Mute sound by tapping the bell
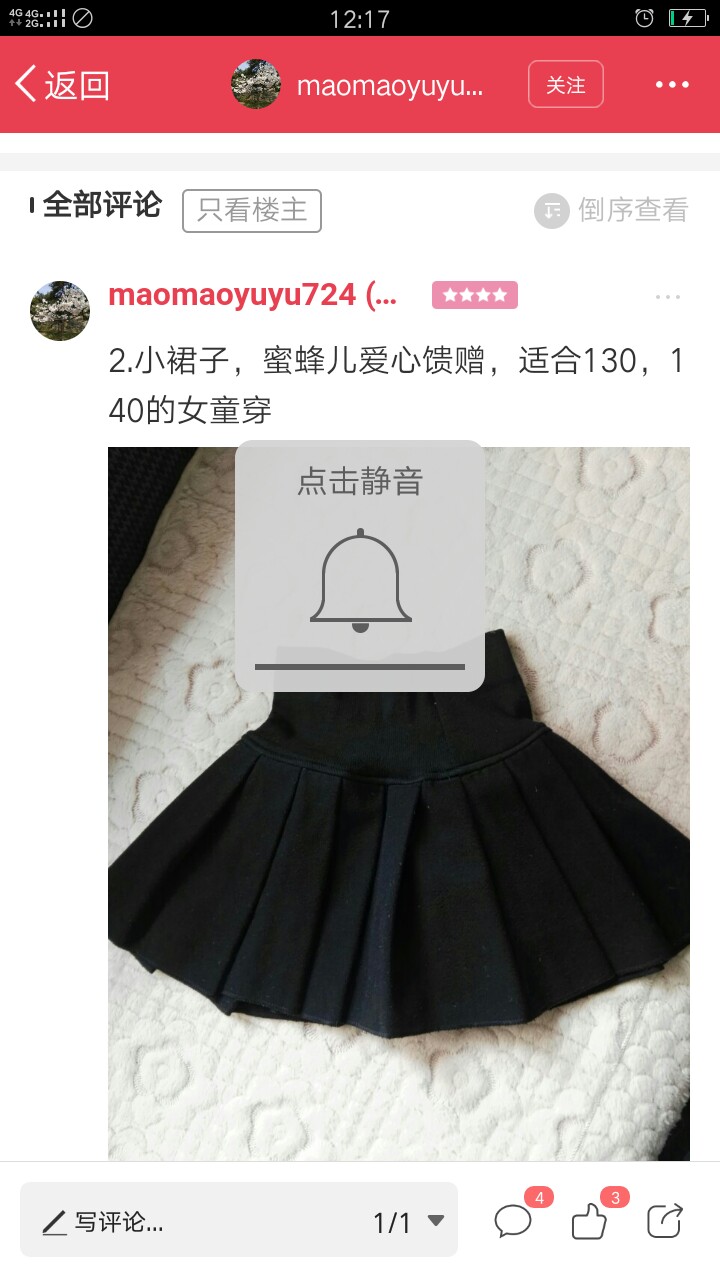The image size is (720, 1280). click(360, 580)
